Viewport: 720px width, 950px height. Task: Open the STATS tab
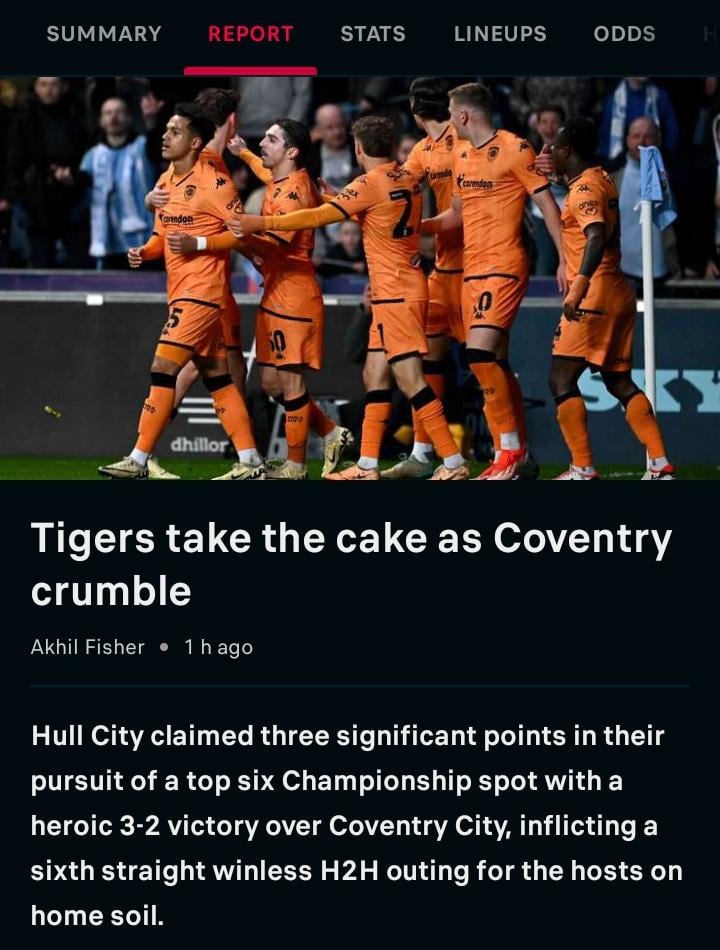click(x=372, y=33)
